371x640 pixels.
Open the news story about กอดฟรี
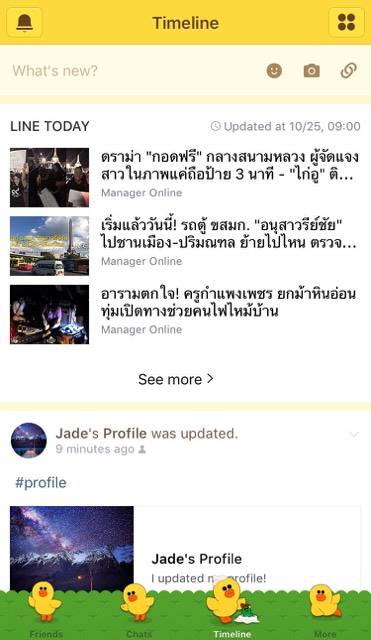pyautogui.click(x=185, y=177)
